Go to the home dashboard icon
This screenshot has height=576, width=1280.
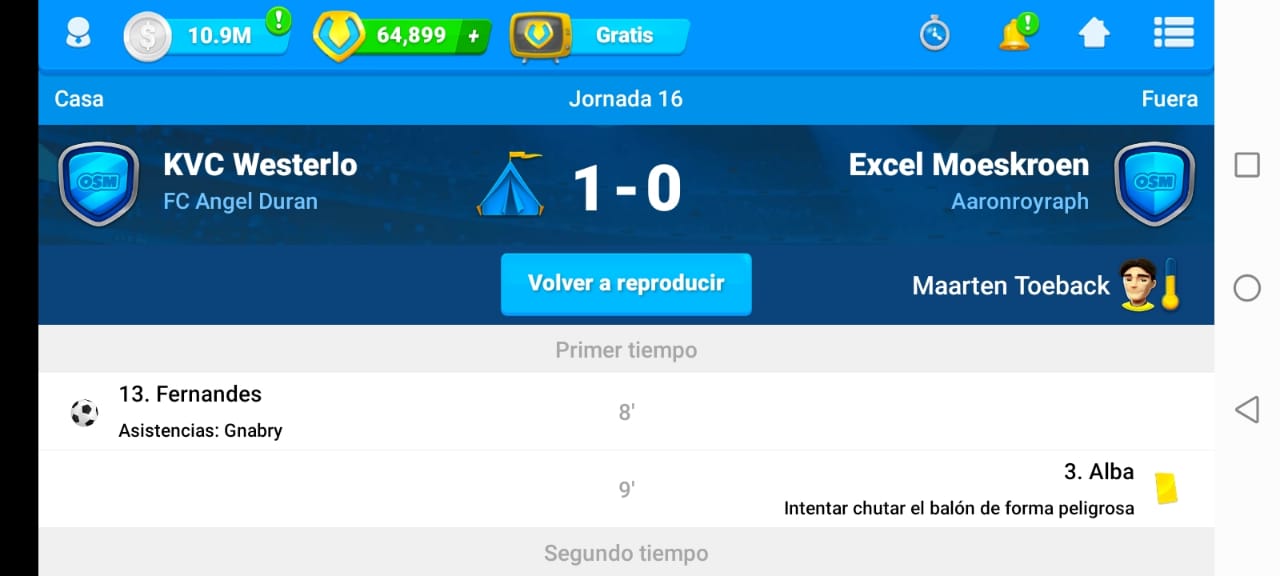tap(1094, 34)
